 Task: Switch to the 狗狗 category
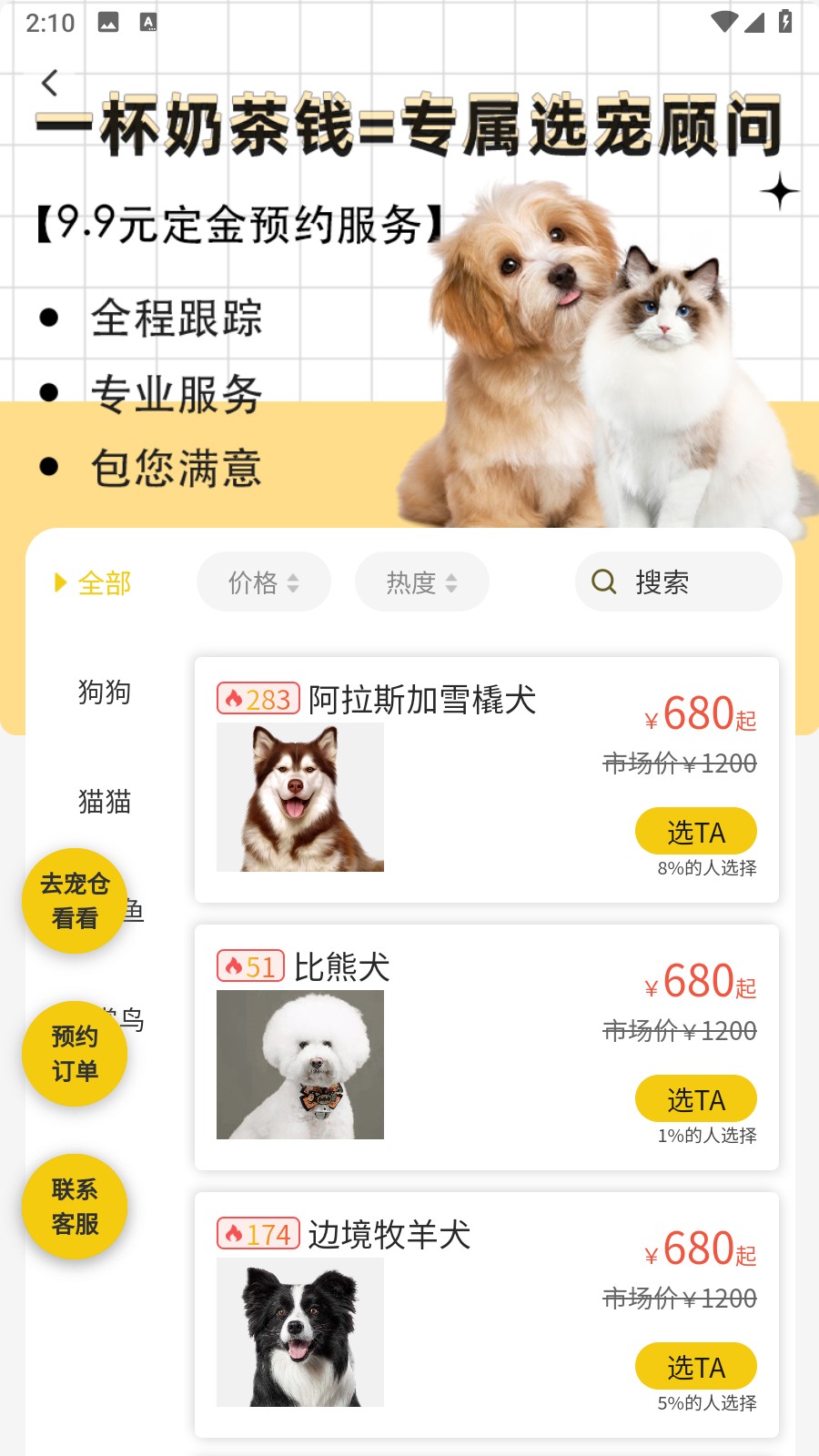104,693
